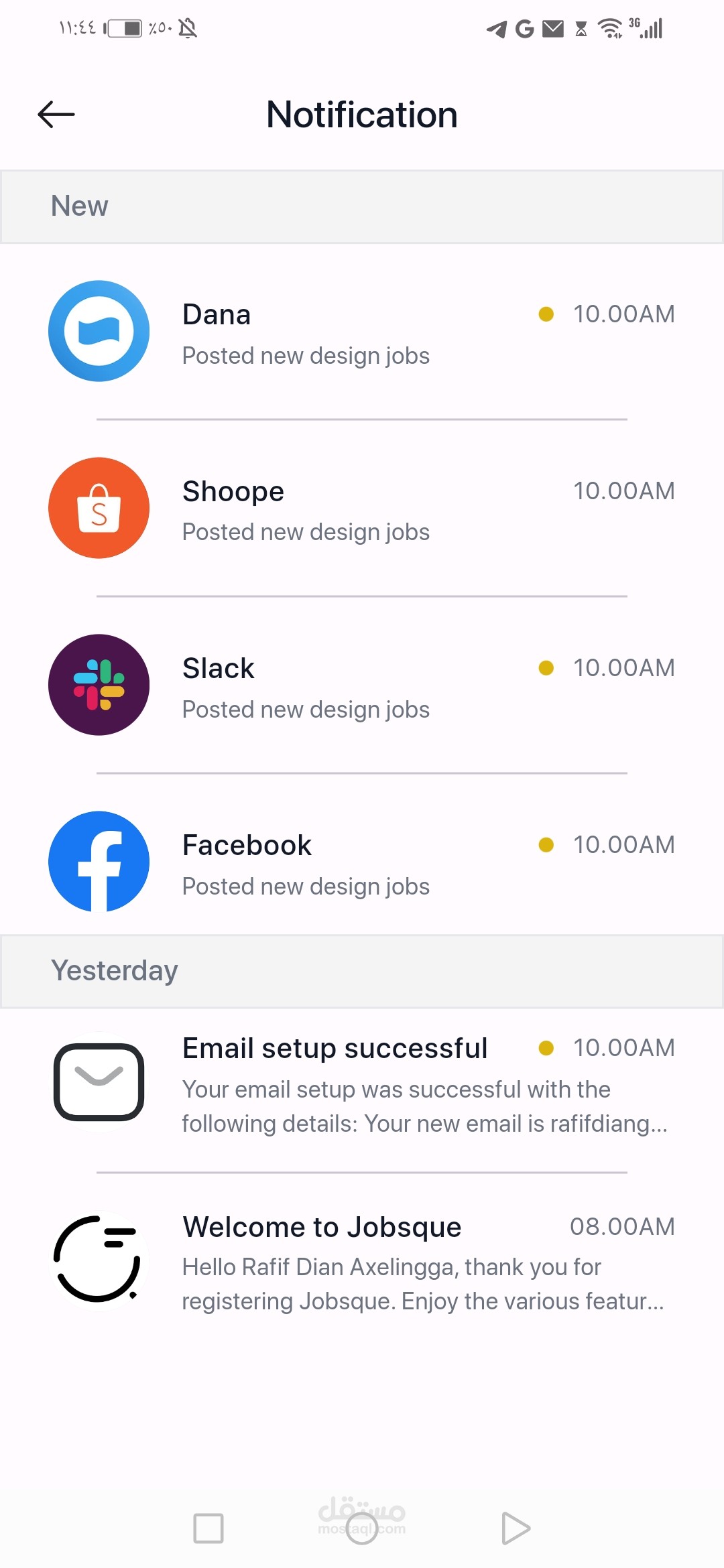Open the email envelope icon
The height and width of the screenshot is (1568, 724).
click(x=98, y=1082)
